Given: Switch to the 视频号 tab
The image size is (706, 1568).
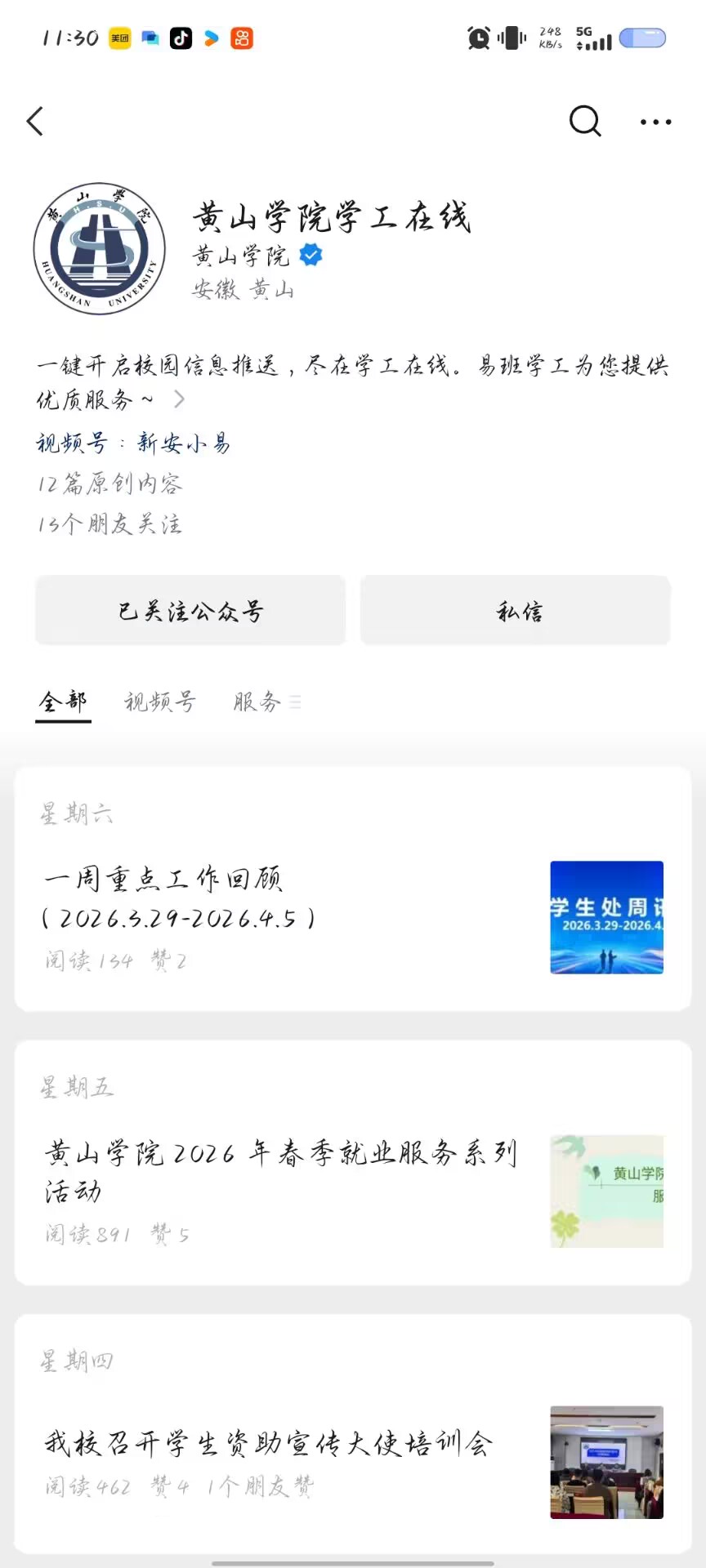Looking at the screenshot, I should 160,702.
